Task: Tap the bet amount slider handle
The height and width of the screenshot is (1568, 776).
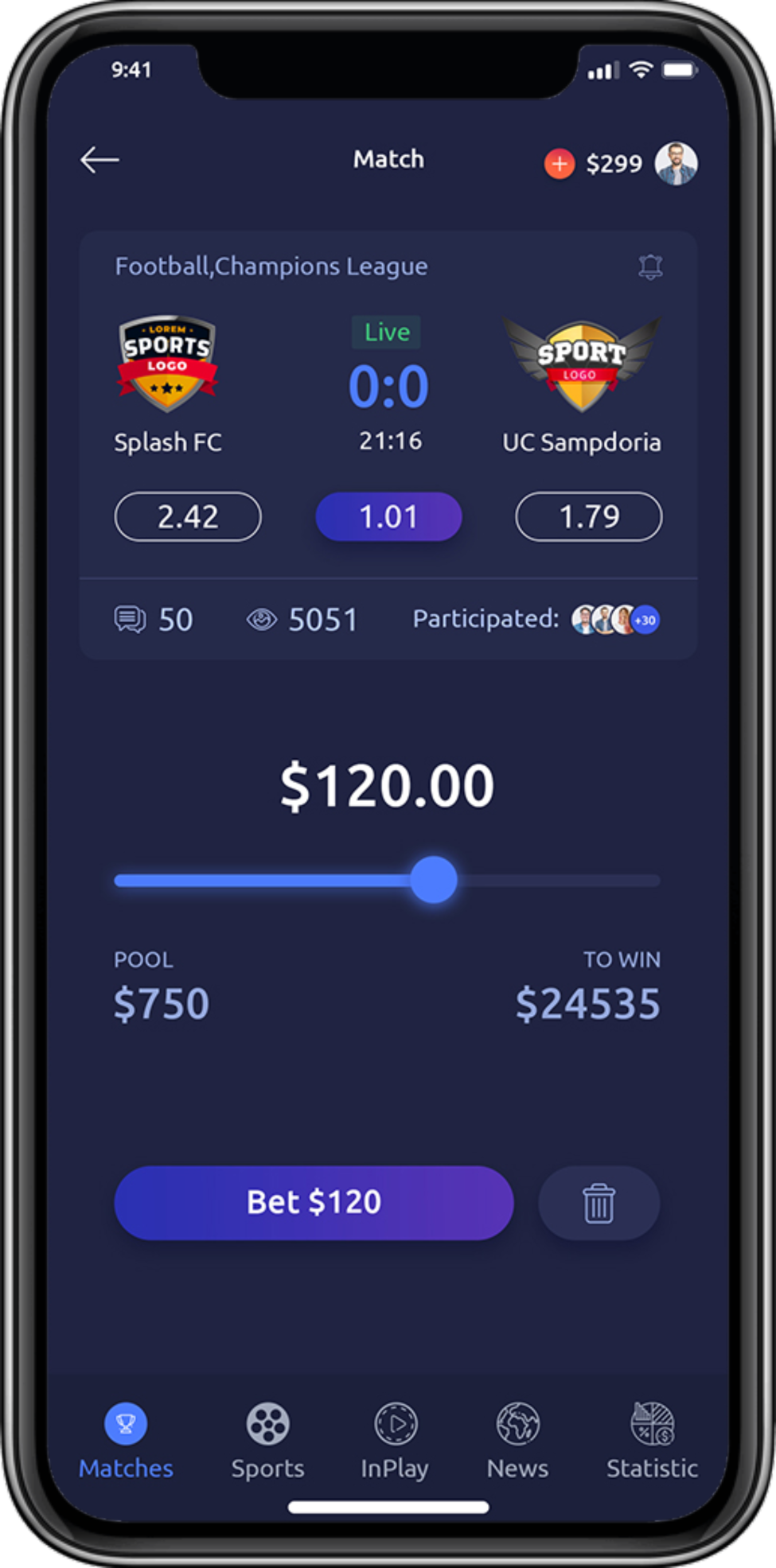Action: [434, 880]
